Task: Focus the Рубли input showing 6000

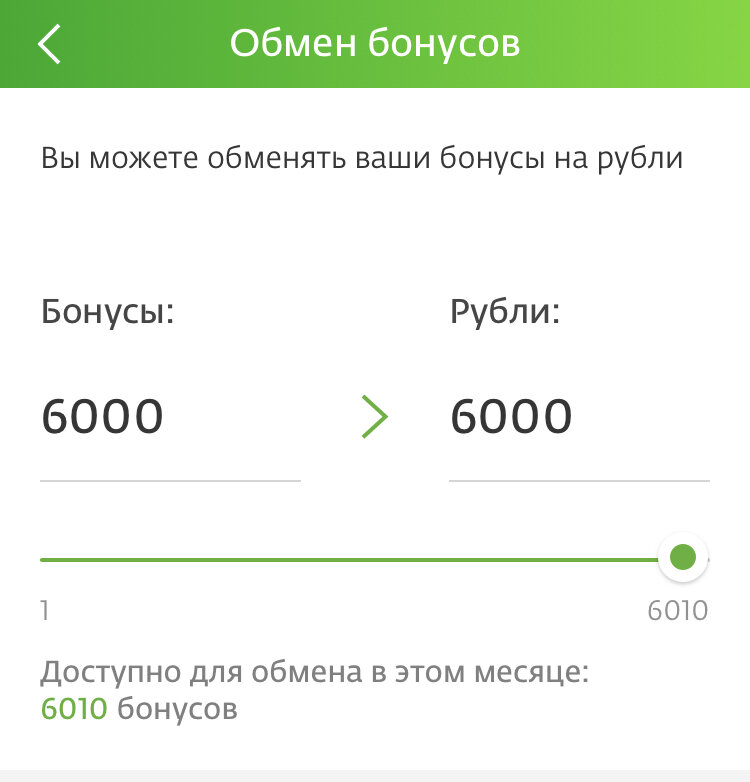Action: (x=512, y=416)
